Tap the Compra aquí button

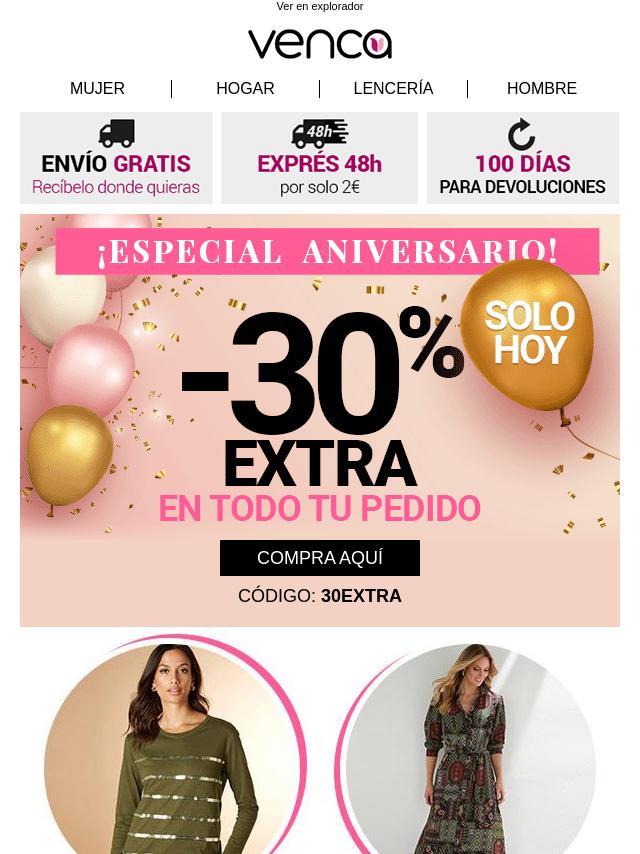320,558
